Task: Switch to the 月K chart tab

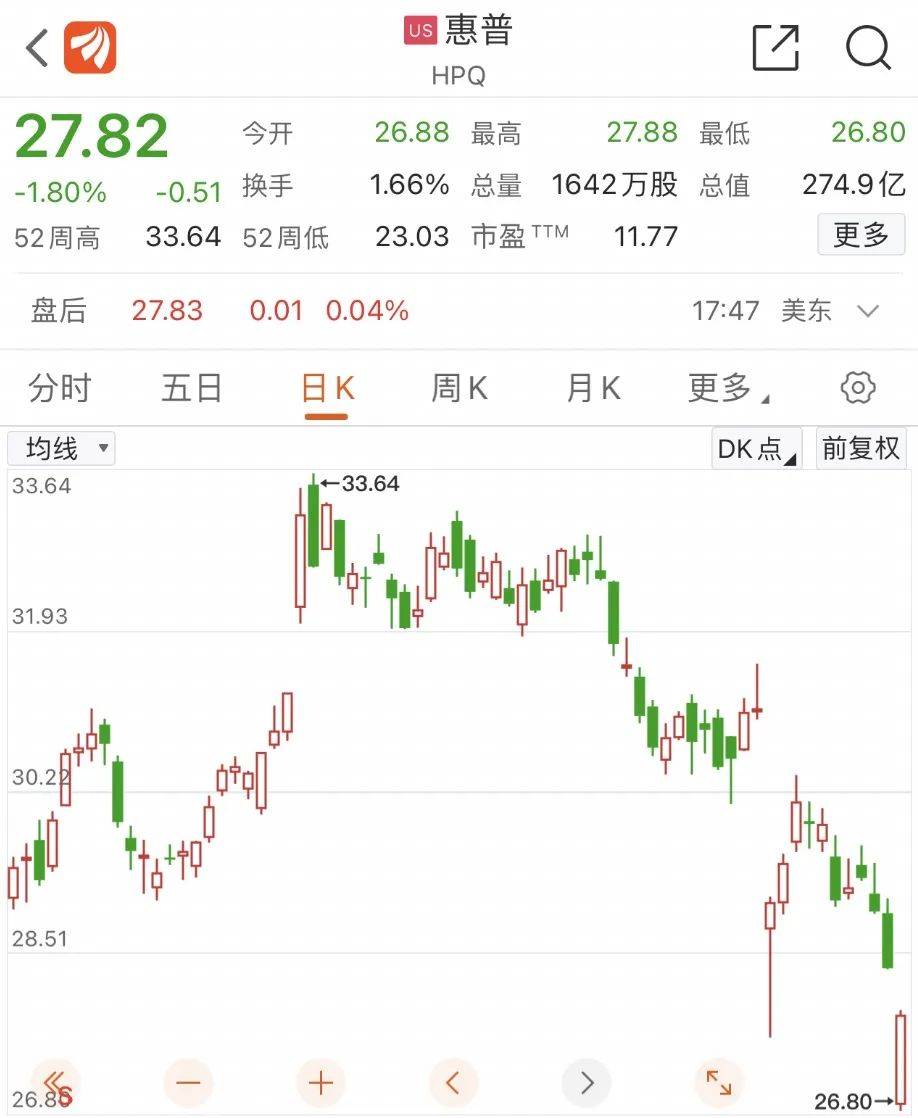Action: (x=593, y=388)
